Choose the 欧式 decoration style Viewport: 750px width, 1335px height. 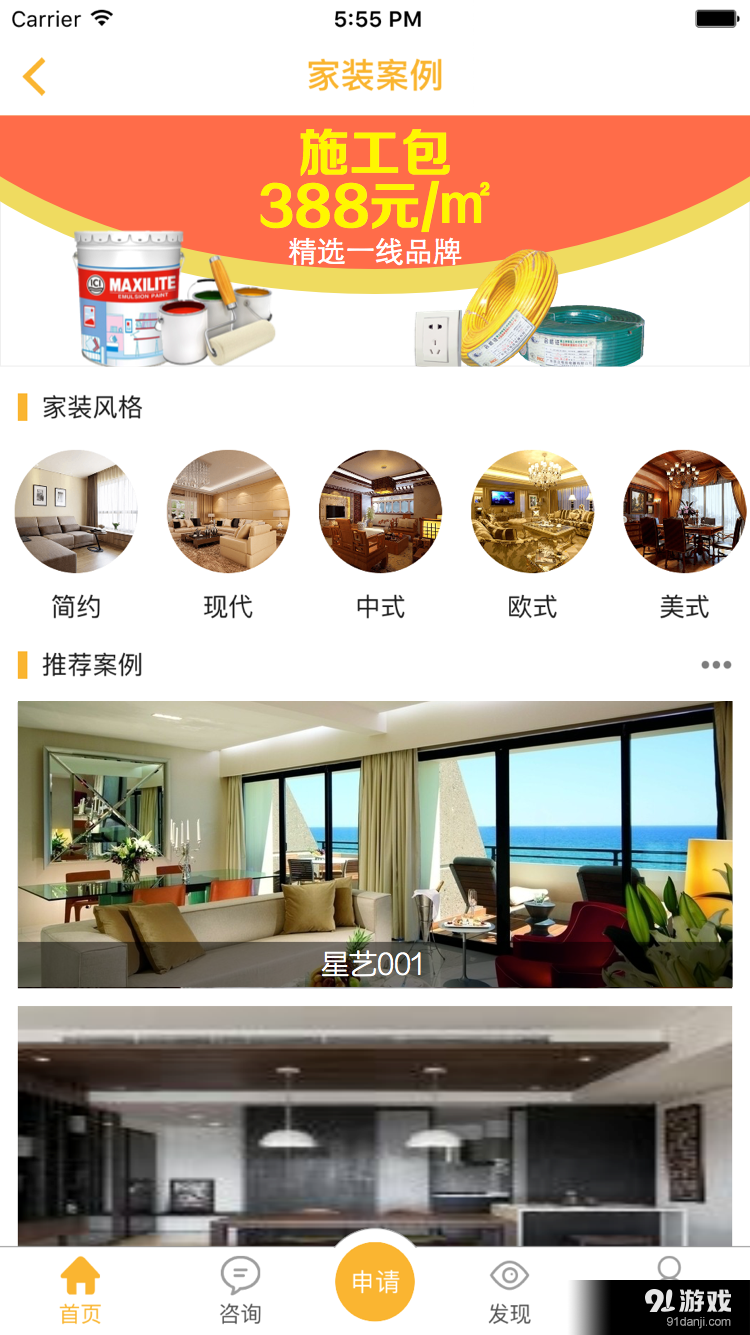532,511
